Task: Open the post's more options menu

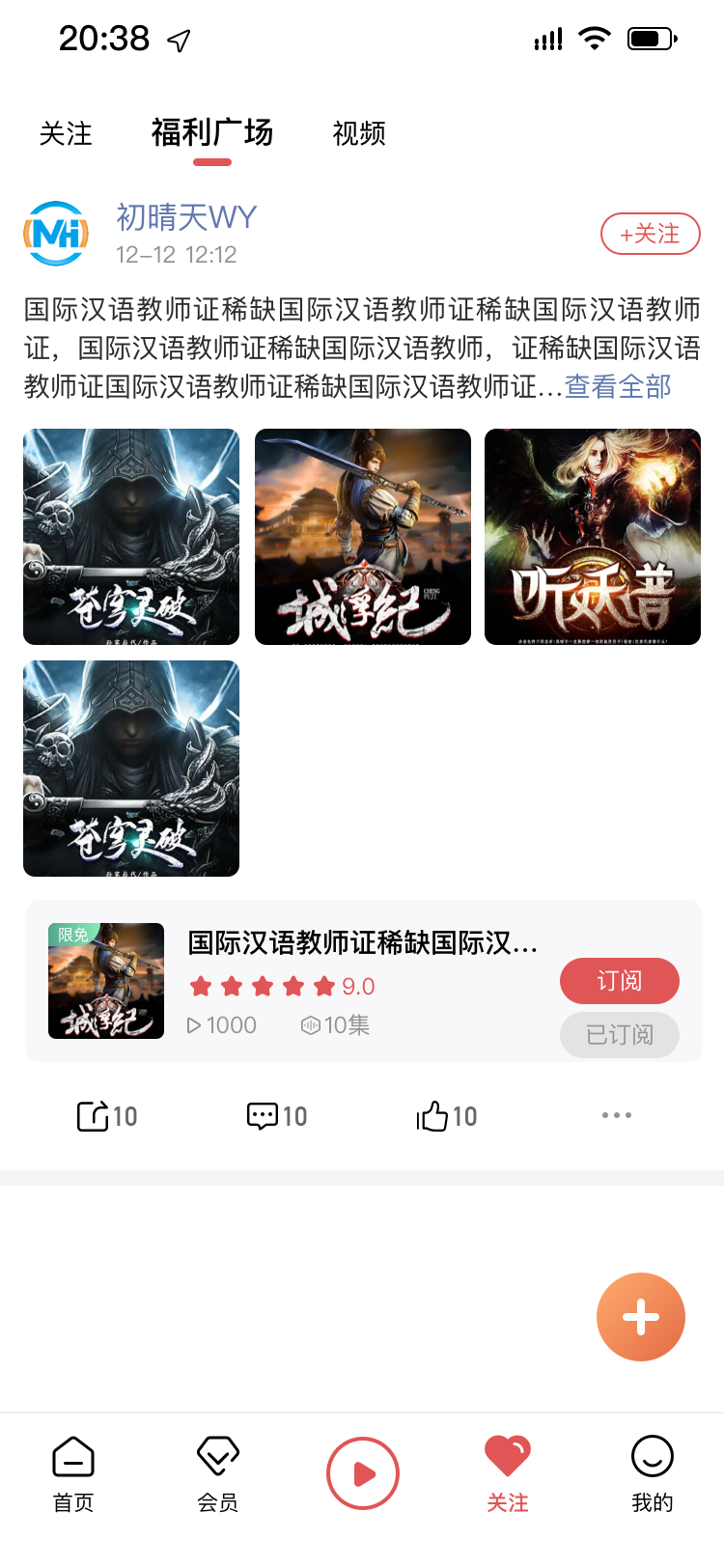Action: point(616,1115)
